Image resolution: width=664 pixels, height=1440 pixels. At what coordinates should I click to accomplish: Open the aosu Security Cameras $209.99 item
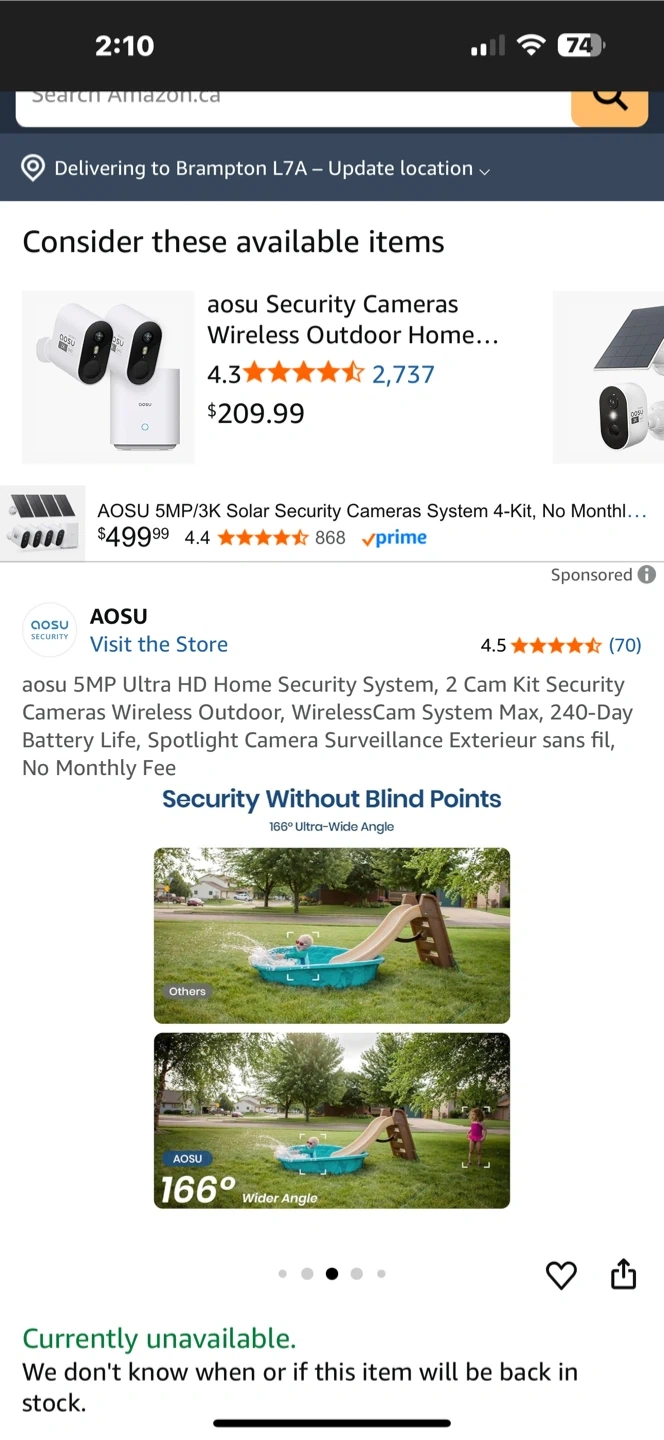pyautogui.click(x=352, y=320)
